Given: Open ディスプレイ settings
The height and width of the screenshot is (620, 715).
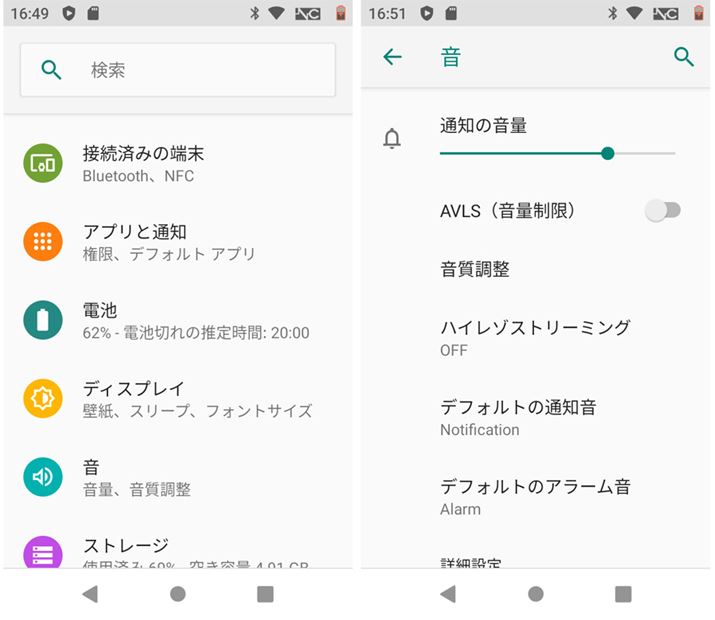Looking at the screenshot, I should pos(178,399).
